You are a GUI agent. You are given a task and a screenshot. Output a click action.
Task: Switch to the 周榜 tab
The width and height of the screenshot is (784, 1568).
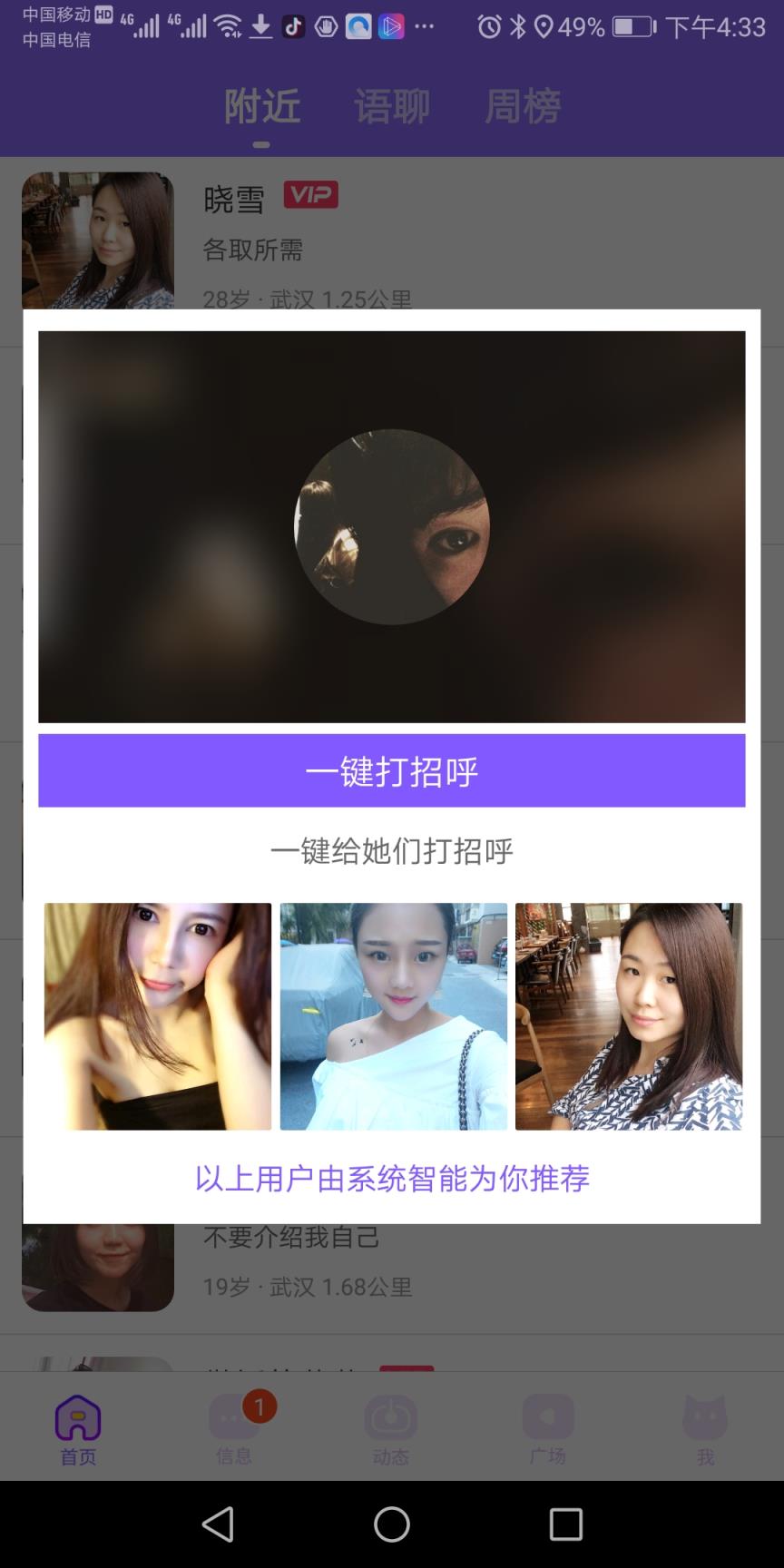coord(524,106)
